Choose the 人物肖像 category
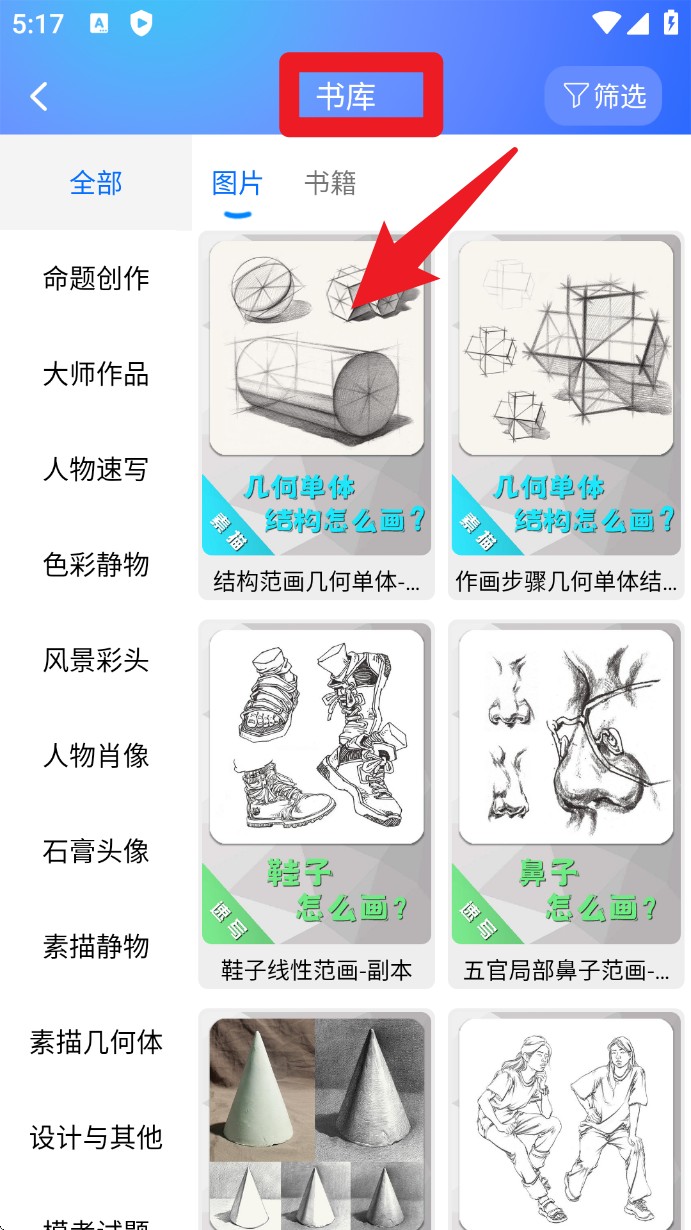The image size is (691, 1230). coord(96,755)
